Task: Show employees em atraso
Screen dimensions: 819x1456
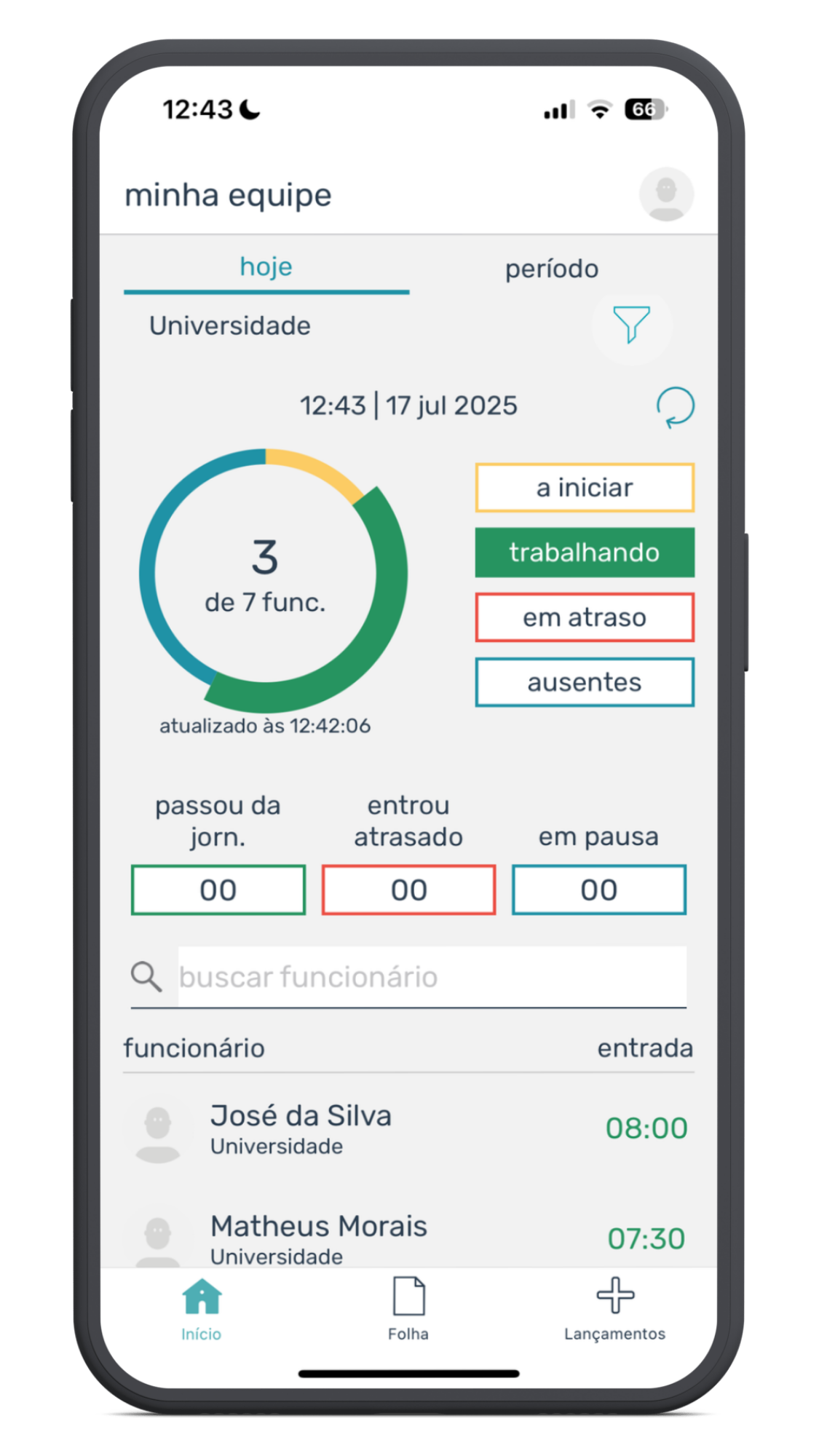Action: [585, 617]
